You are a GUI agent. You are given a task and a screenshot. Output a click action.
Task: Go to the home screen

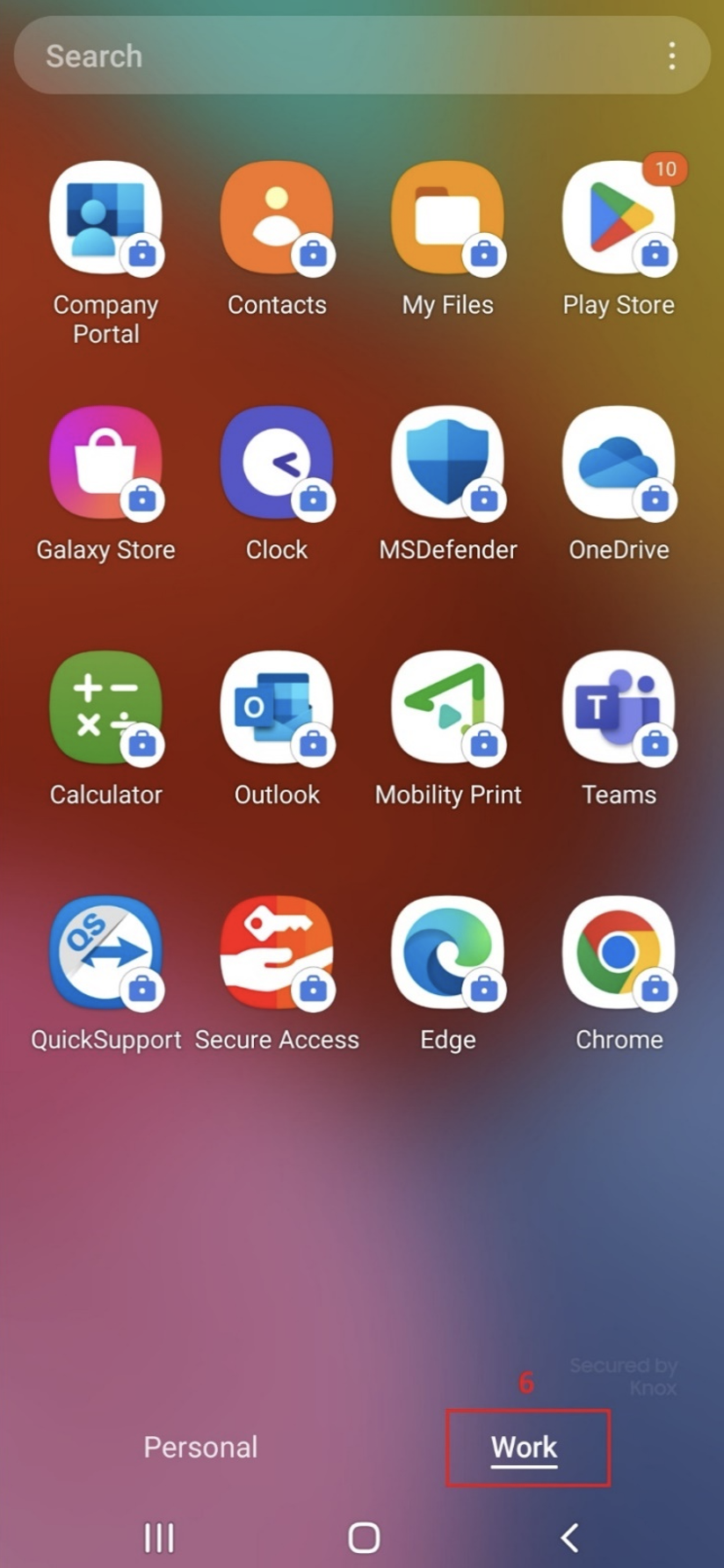coord(364,1537)
